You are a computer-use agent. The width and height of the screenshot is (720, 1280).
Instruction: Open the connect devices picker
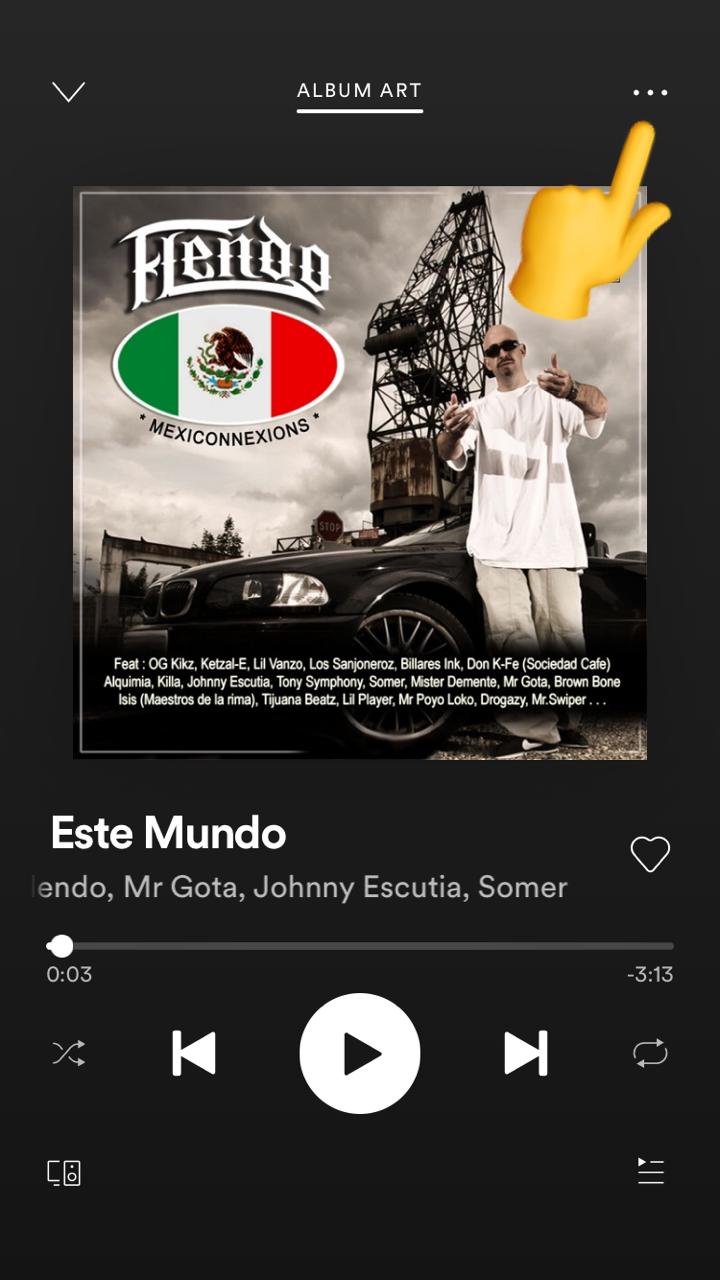coord(64,1172)
